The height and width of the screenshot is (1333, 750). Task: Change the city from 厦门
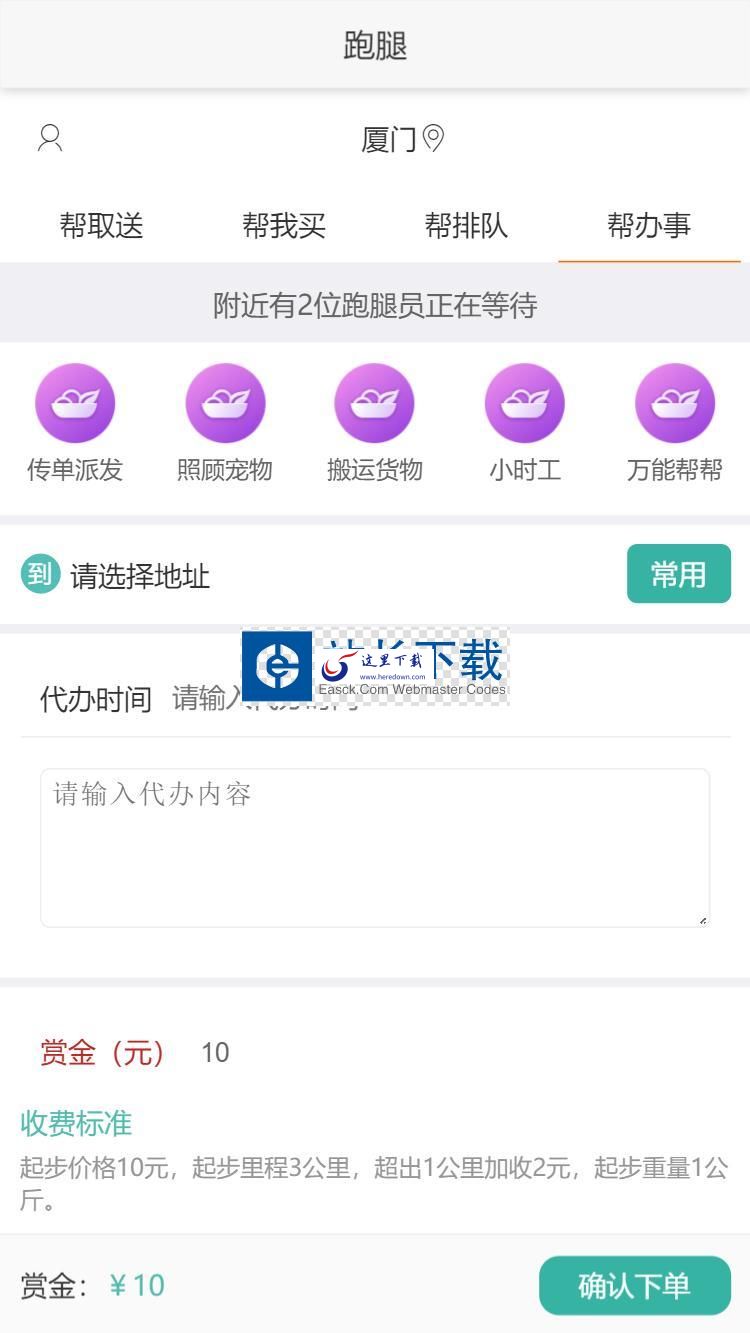pos(402,139)
